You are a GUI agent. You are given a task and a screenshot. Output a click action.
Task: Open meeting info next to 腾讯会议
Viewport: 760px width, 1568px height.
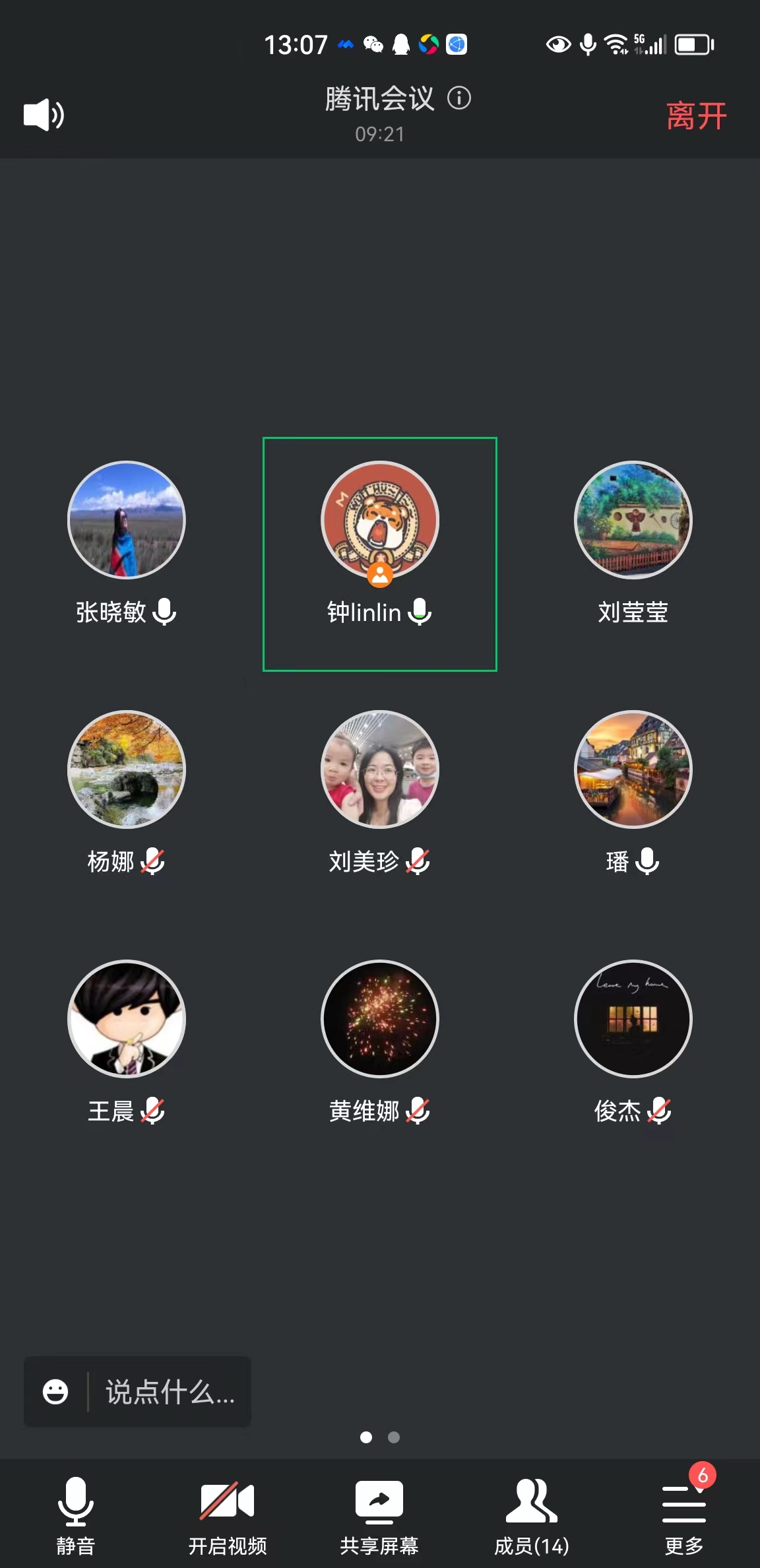click(459, 98)
